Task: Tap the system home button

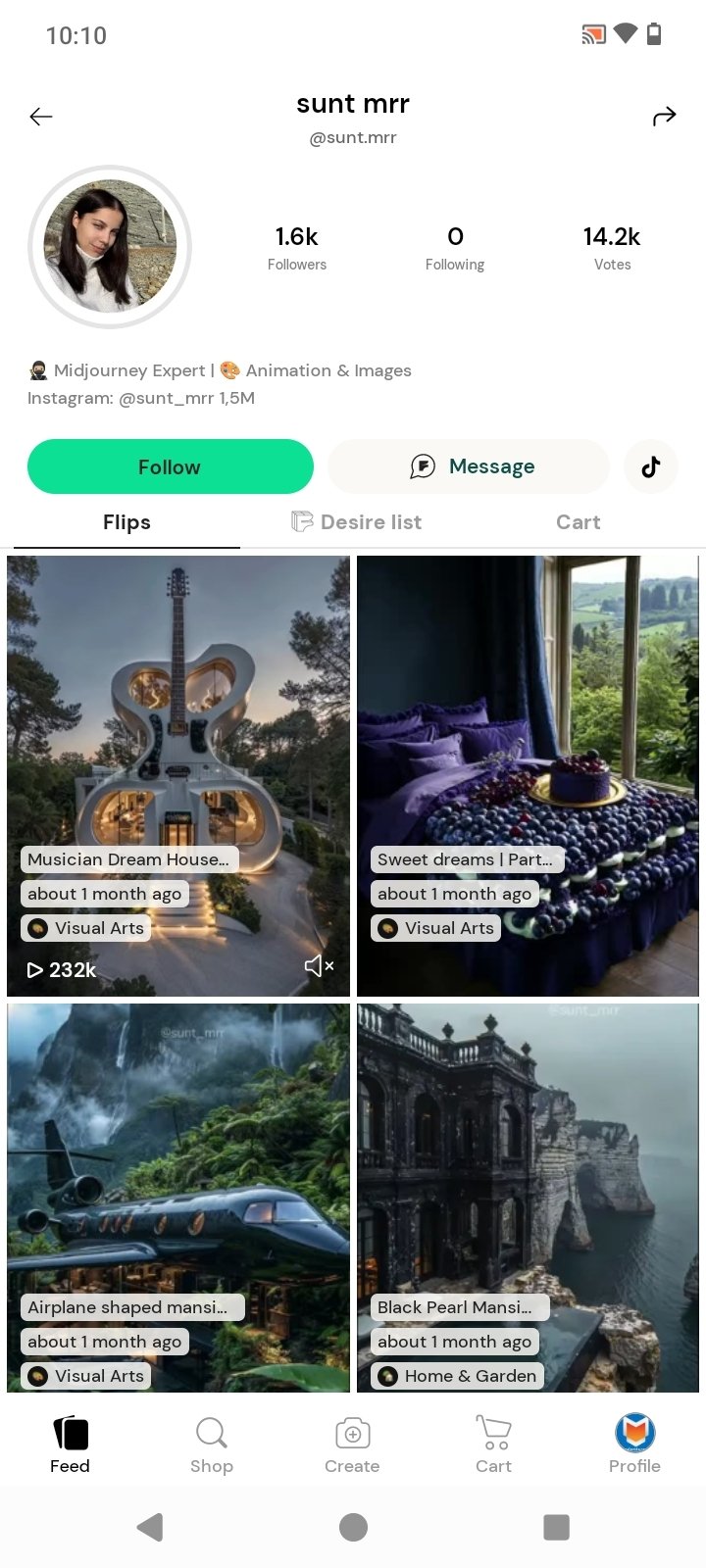Action: [x=353, y=1527]
